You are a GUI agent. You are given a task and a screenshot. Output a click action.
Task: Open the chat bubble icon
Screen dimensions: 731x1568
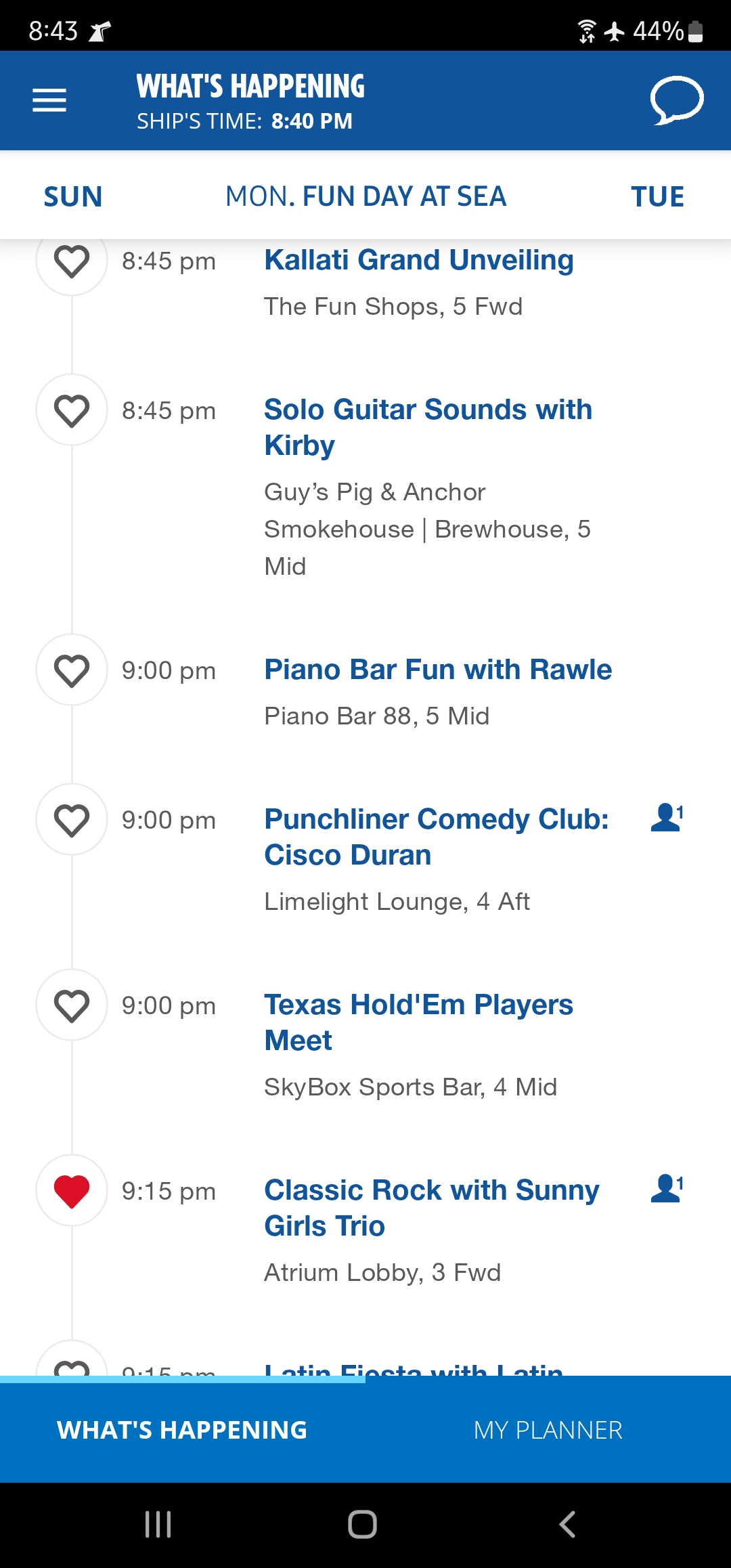click(x=677, y=100)
